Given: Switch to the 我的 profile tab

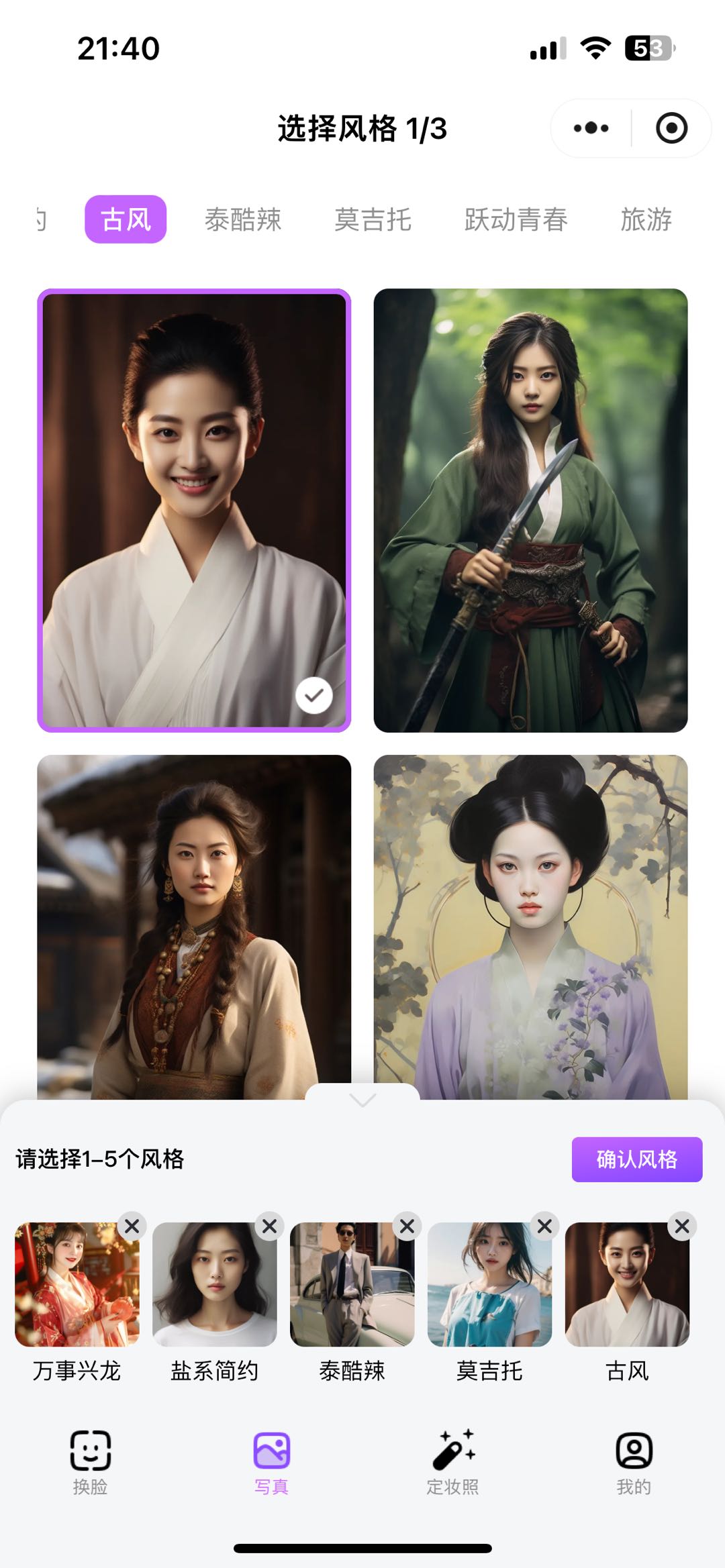Looking at the screenshot, I should (634, 1463).
